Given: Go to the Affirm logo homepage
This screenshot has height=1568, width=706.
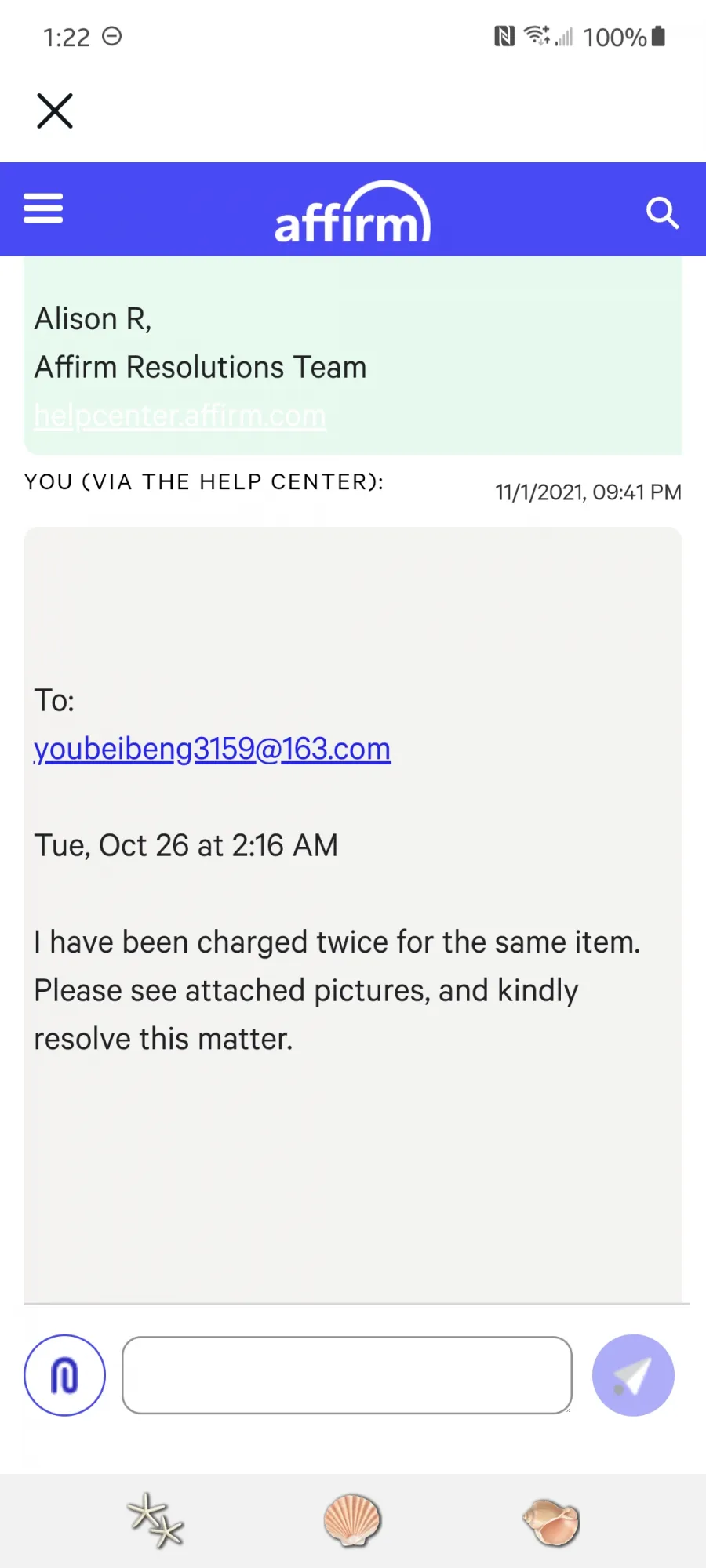Looking at the screenshot, I should (x=352, y=212).
